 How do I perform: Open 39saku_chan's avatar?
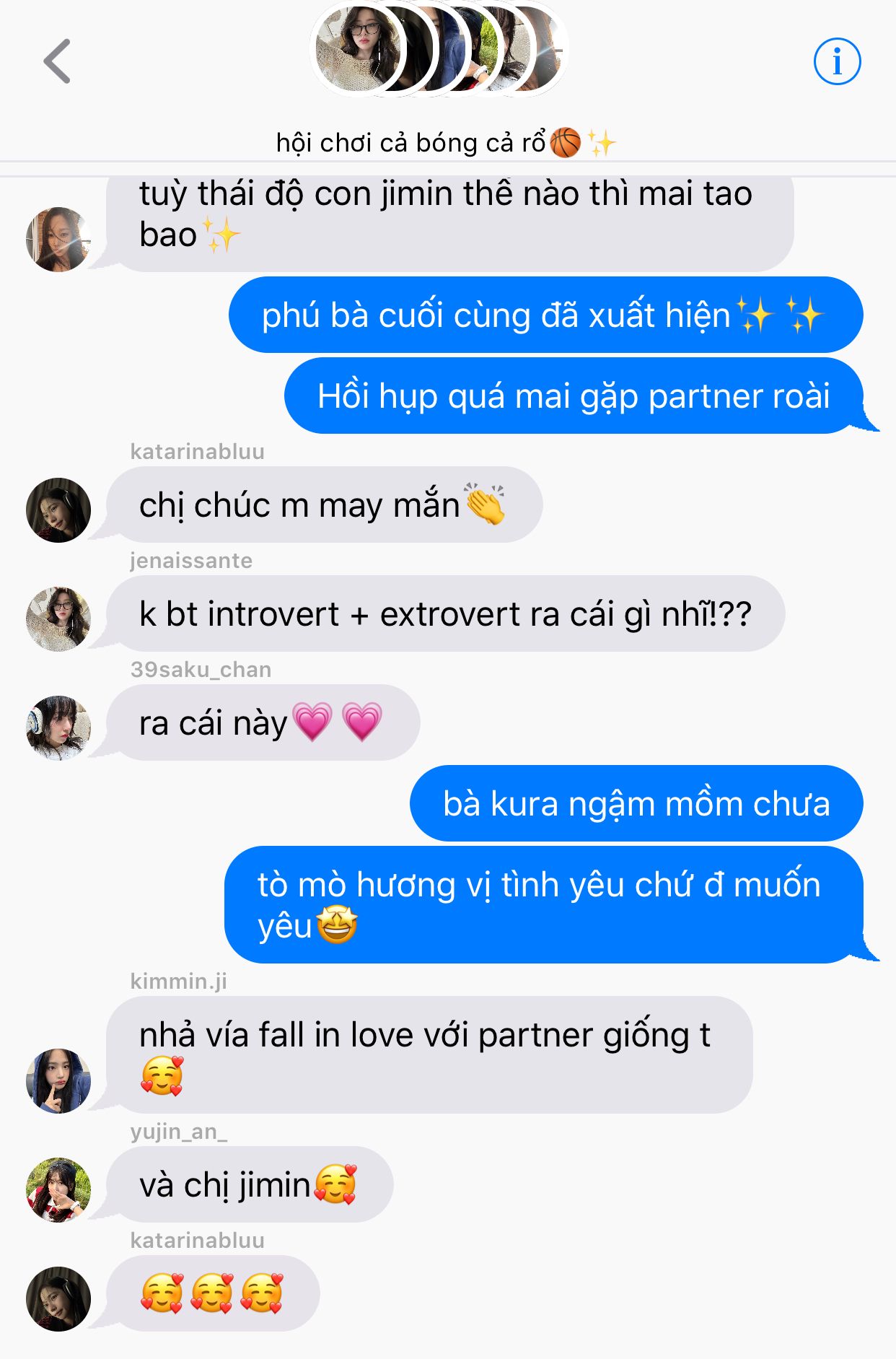tap(58, 727)
